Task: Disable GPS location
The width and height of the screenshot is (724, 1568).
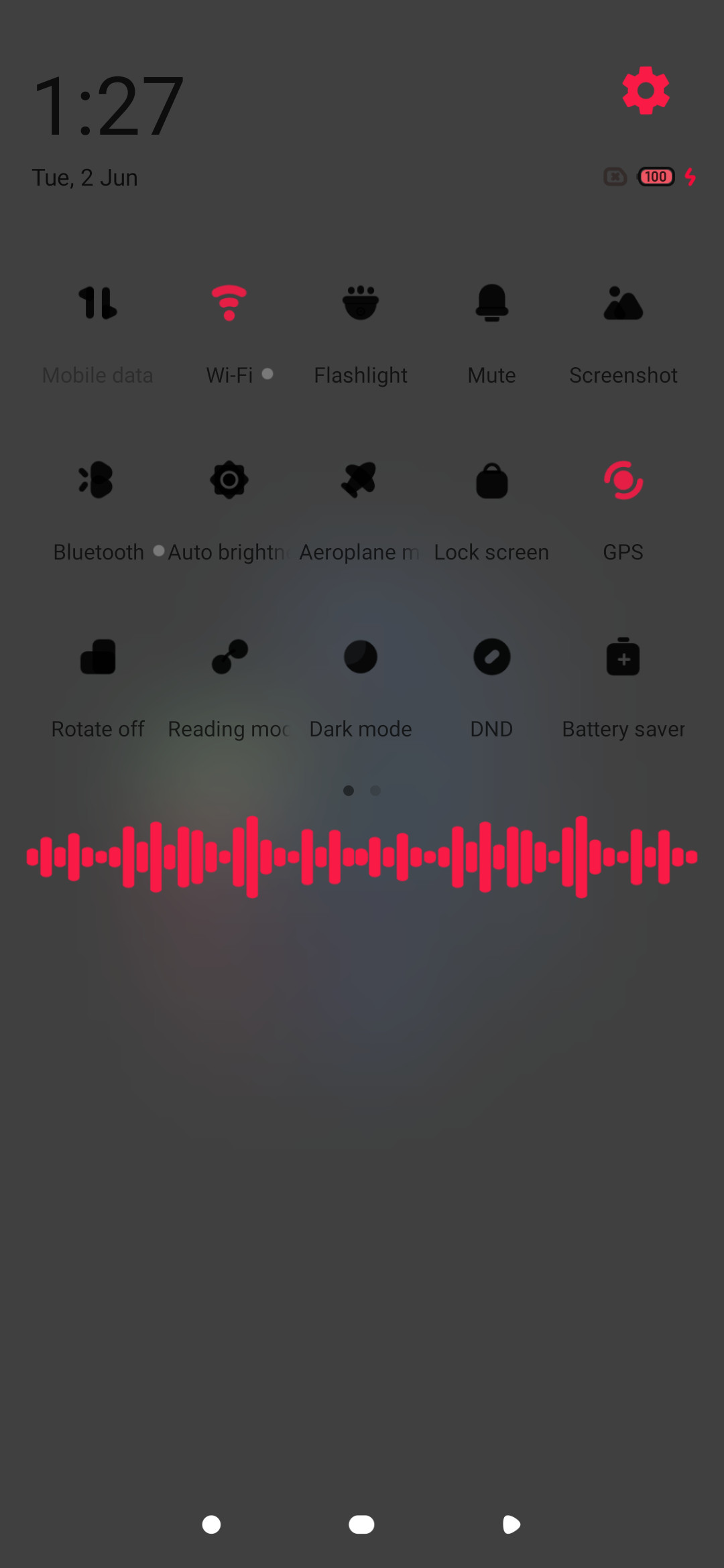Action: point(623,480)
